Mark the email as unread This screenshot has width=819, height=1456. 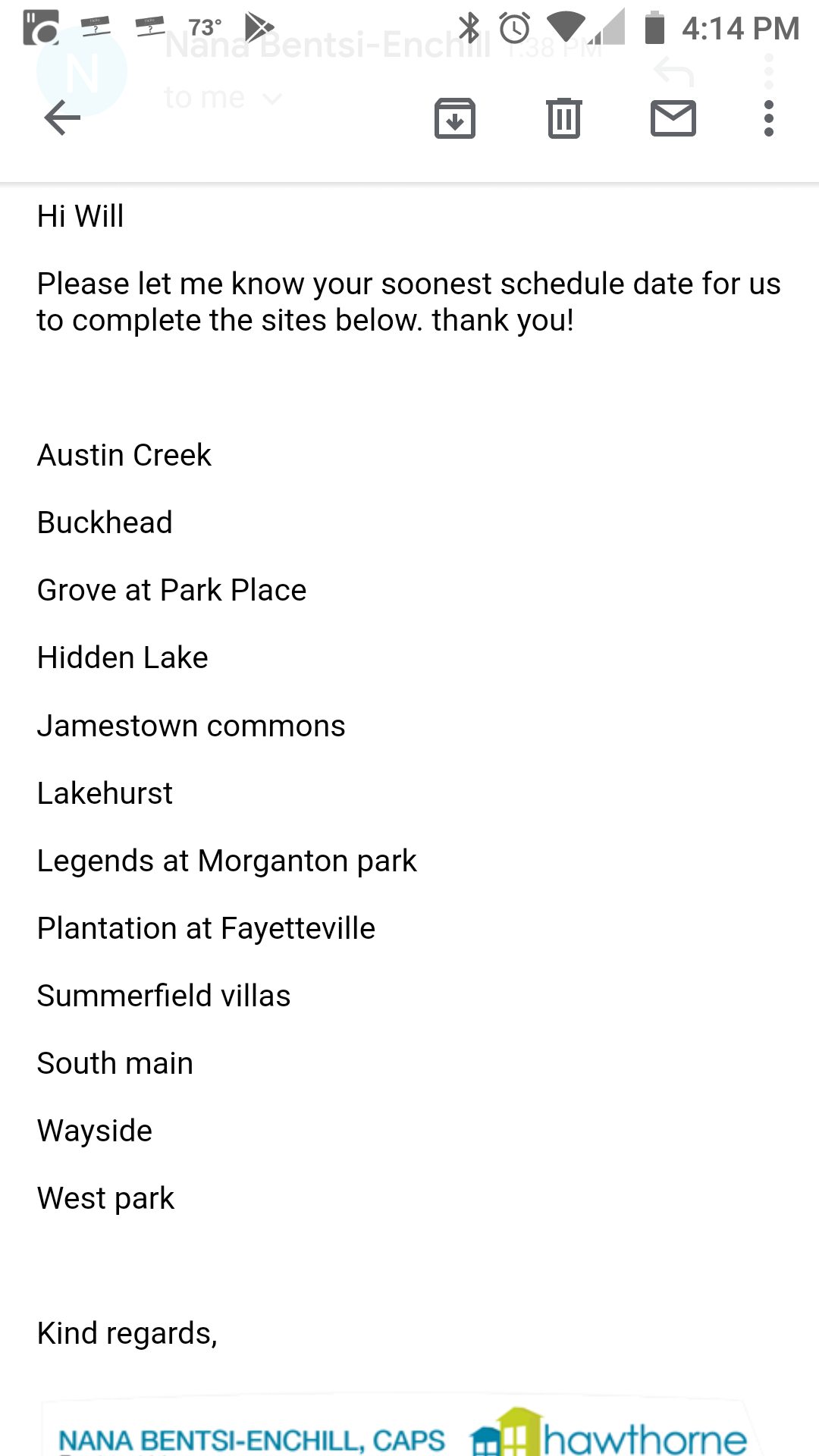[x=673, y=119]
